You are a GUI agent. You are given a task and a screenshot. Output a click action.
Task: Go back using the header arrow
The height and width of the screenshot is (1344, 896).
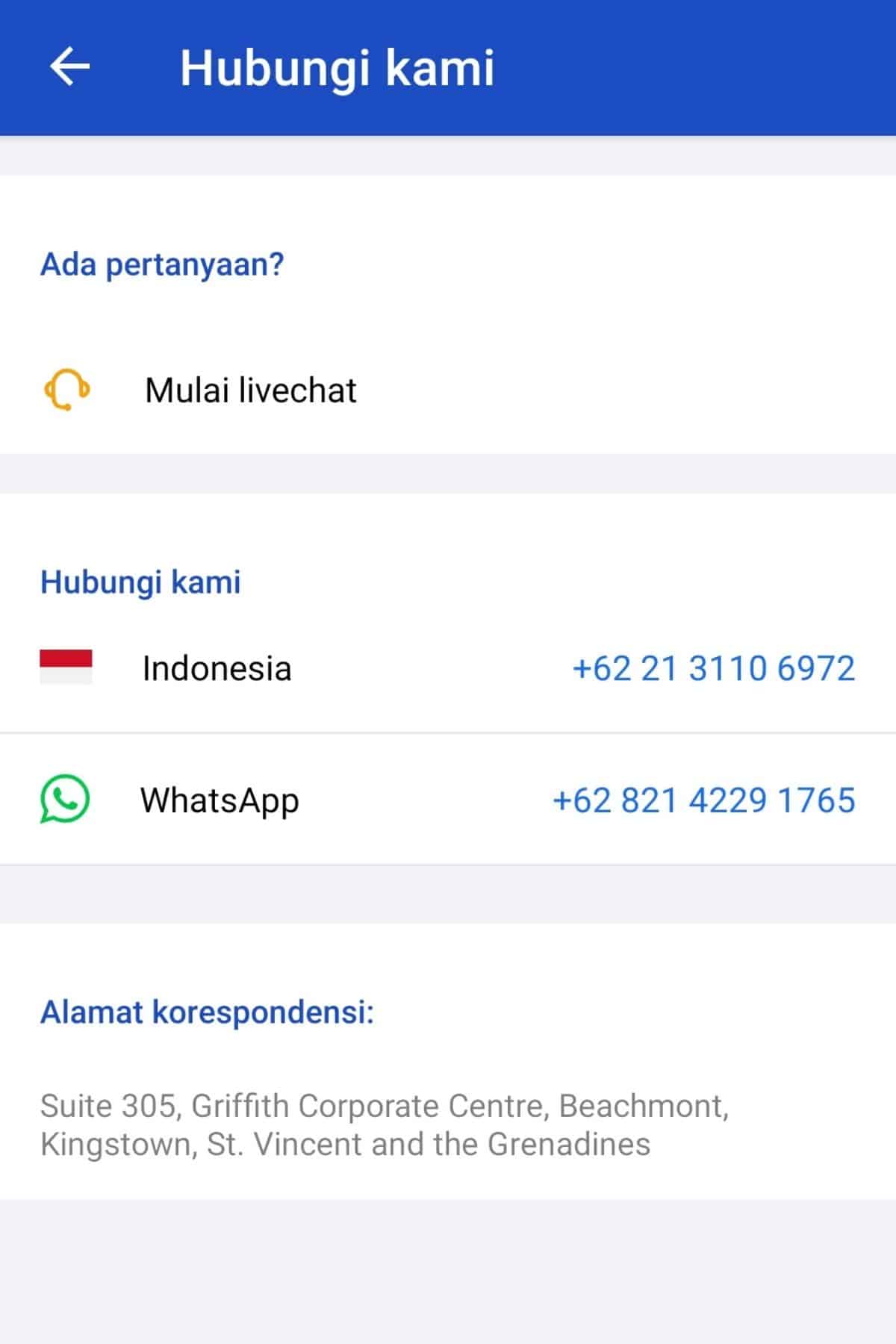click(x=69, y=66)
